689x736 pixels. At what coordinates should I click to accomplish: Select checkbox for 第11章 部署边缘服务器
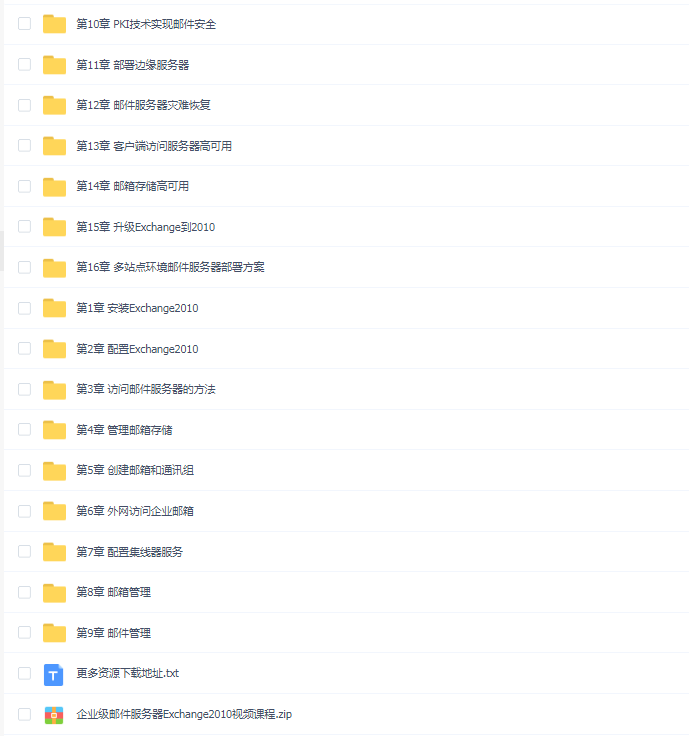coord(25,64)
